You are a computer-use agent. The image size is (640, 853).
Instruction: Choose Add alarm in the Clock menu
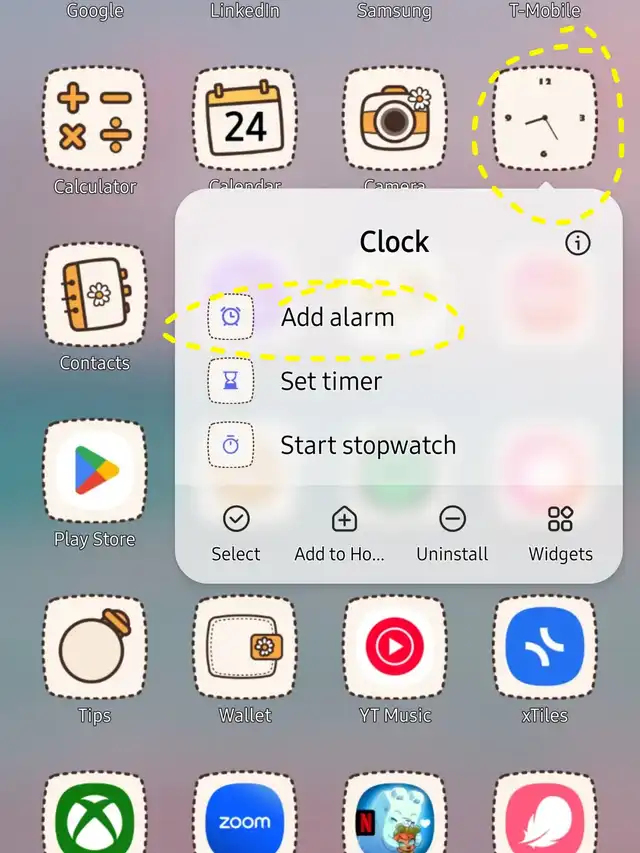click(x=336, y=317)
